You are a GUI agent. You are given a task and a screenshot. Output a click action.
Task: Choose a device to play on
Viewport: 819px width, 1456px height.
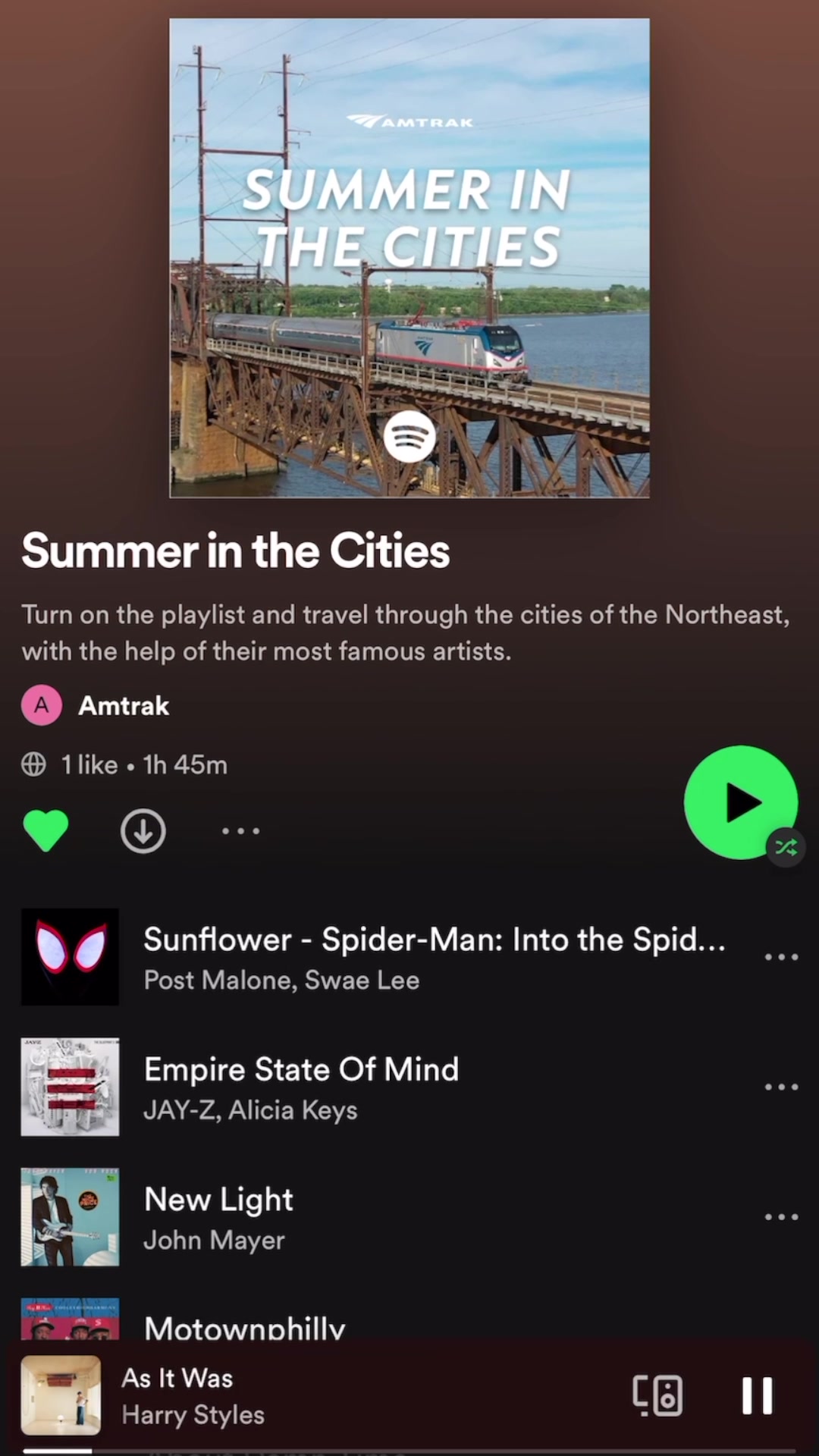point(657,1396)
